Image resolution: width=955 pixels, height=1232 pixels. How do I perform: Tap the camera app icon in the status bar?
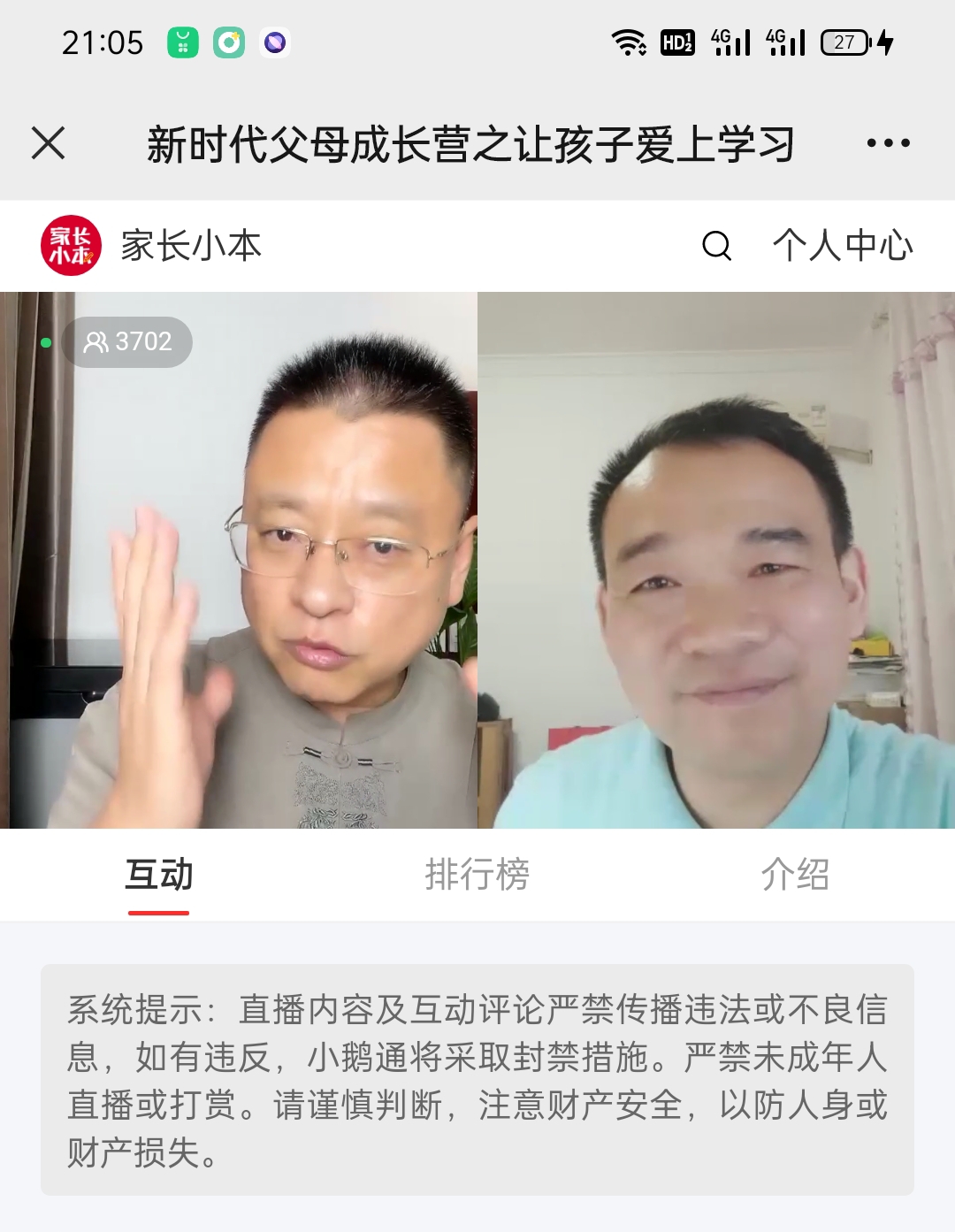coord(230,42)
